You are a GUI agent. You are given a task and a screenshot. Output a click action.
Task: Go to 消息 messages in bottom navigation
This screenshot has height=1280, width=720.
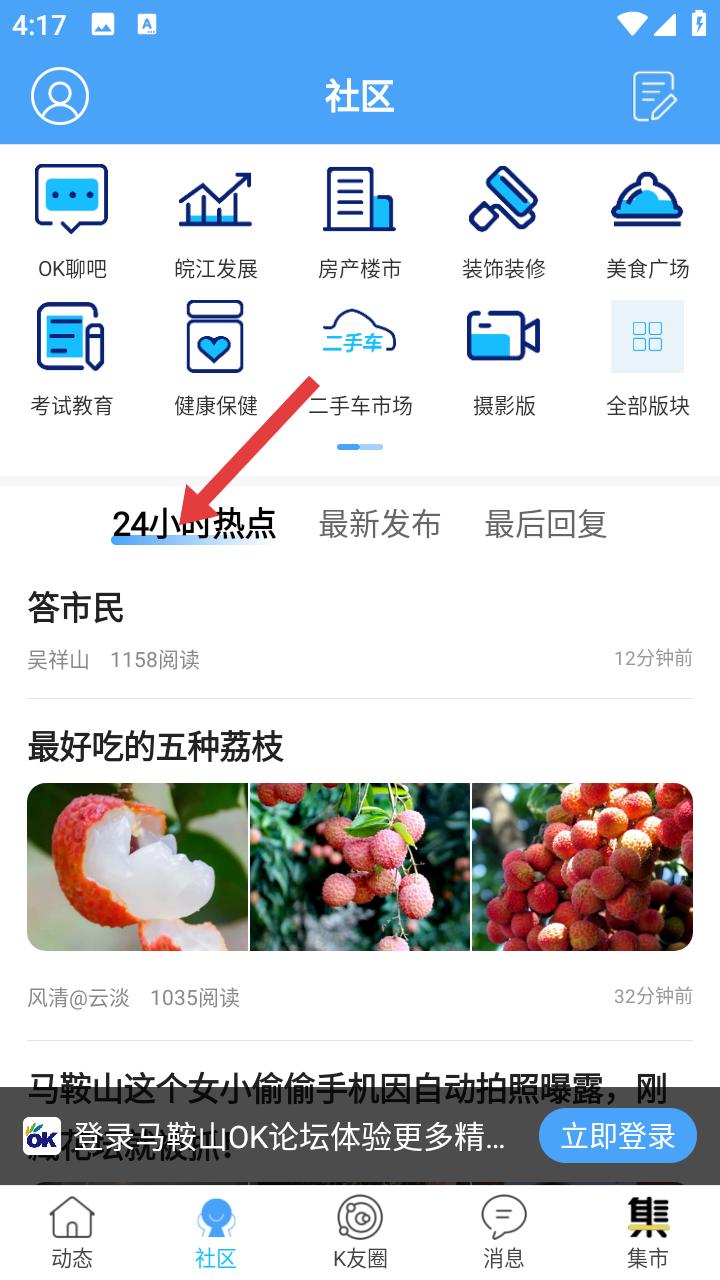click(504, 1230)
